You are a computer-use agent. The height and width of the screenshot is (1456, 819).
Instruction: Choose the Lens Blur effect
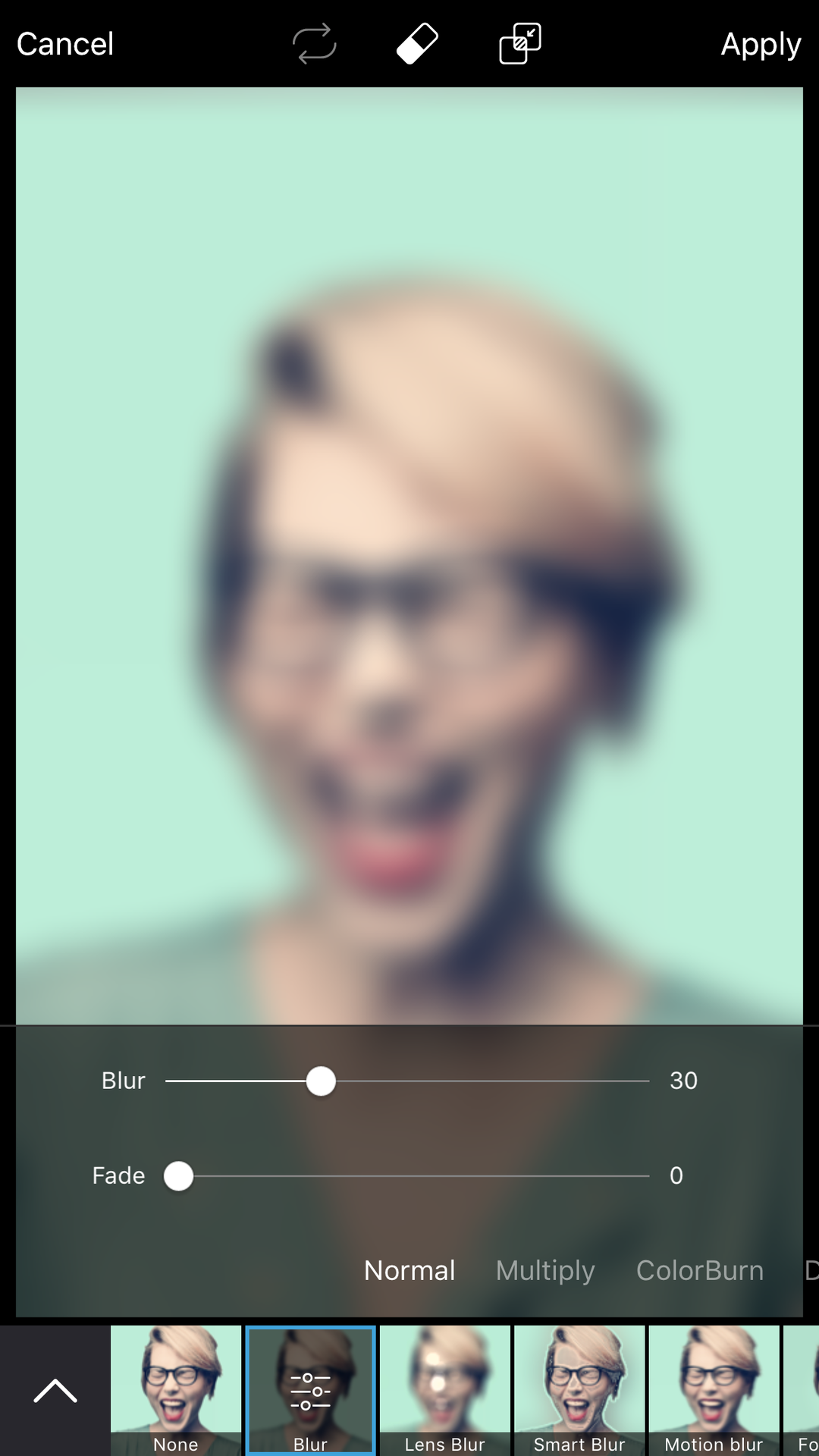(x=445, y=1389)
